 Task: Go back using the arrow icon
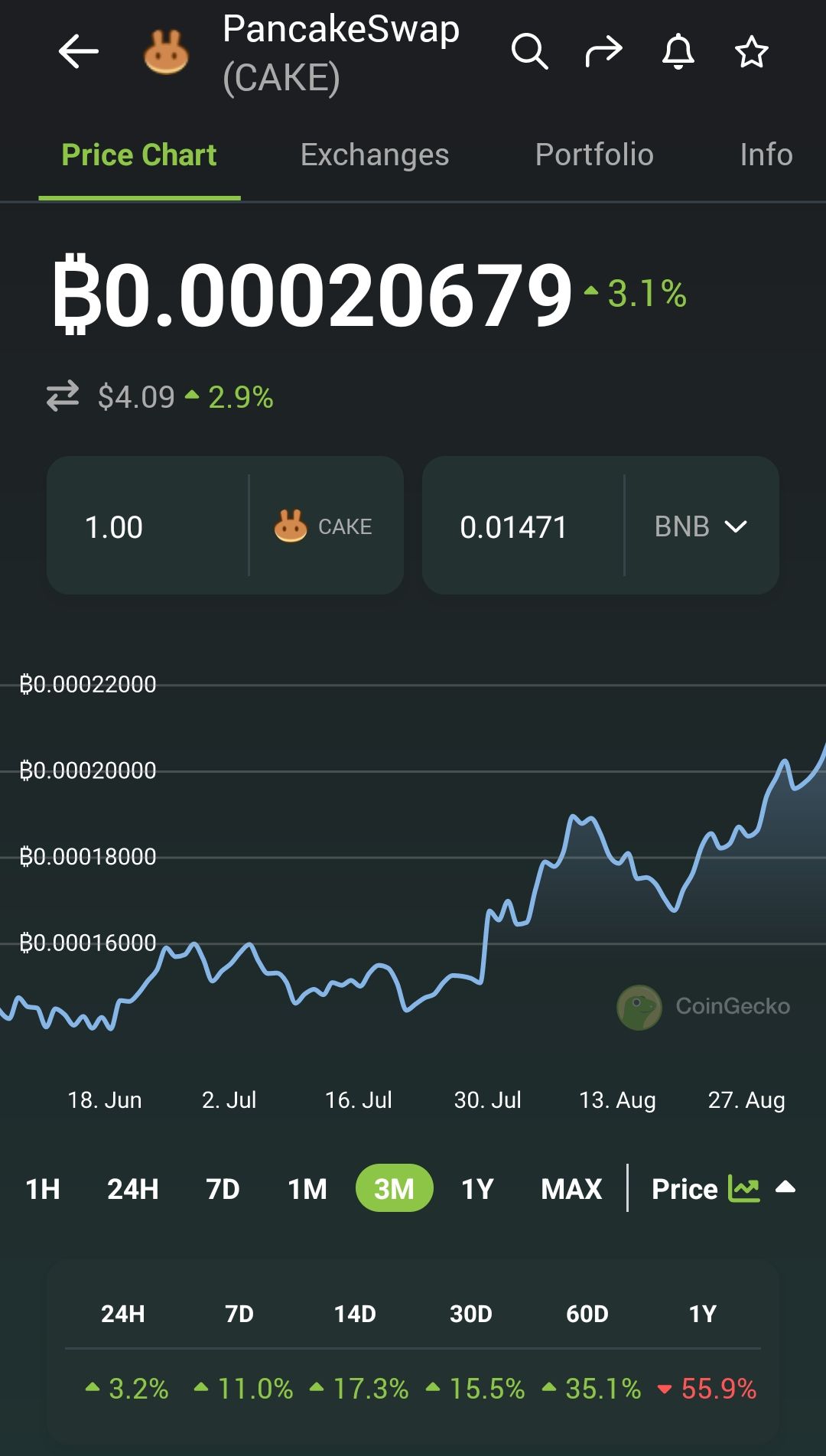pos(79,52)
